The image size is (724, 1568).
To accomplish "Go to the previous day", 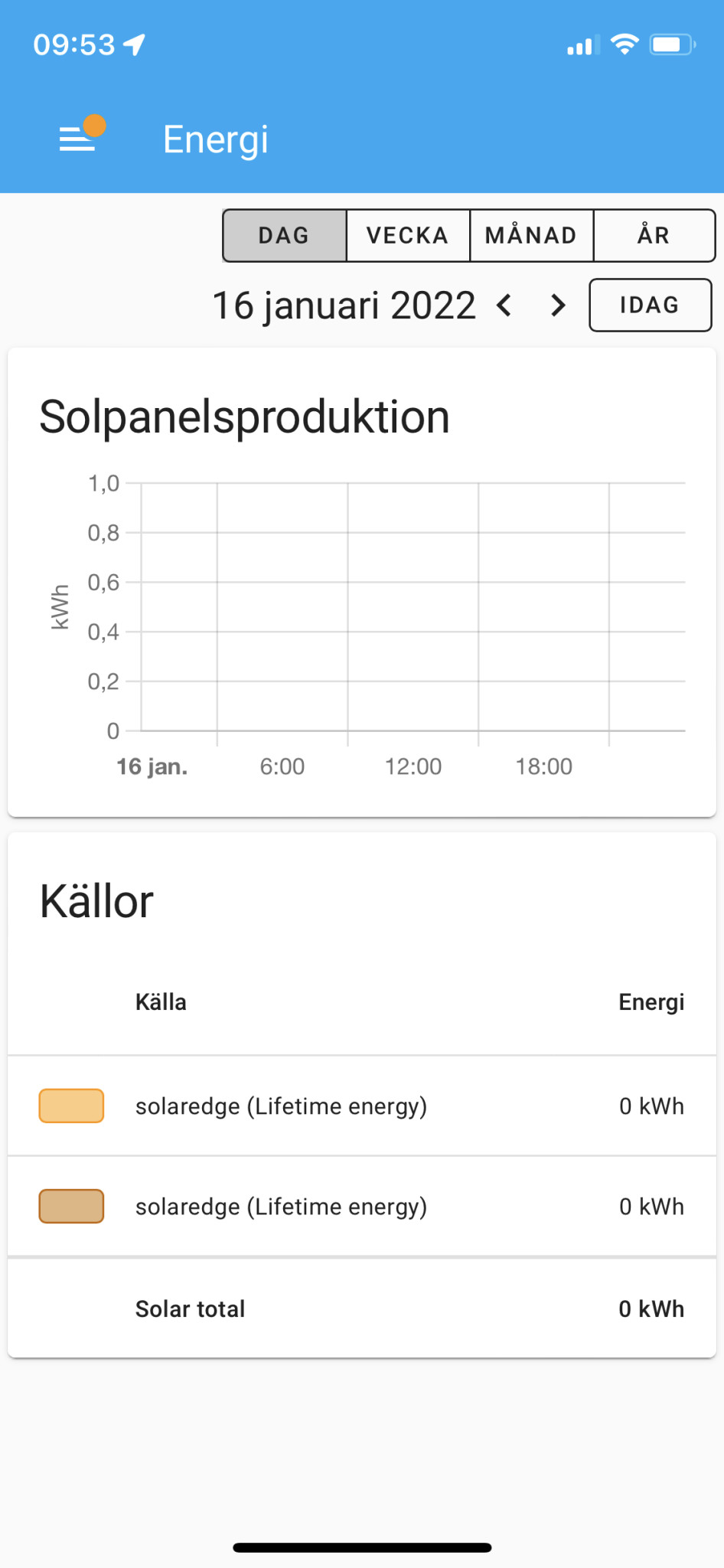I will click(x=504, y=305).
